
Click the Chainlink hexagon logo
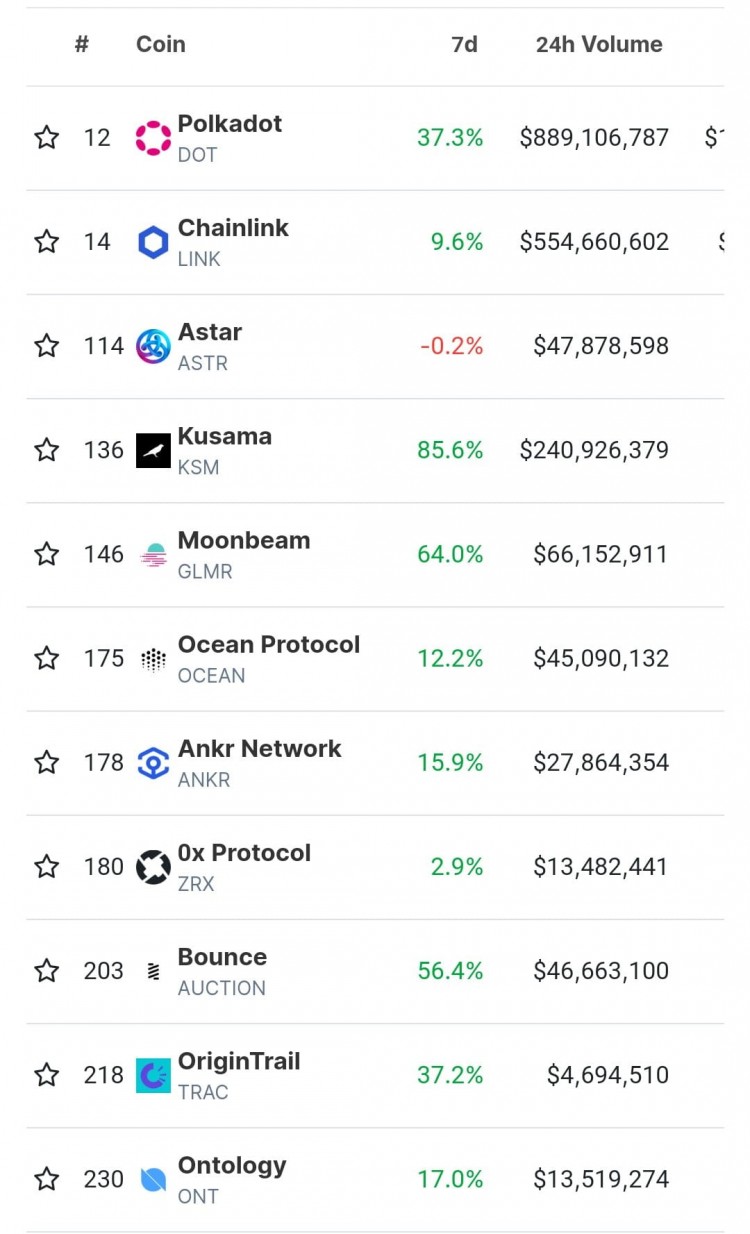pos(151,241)
